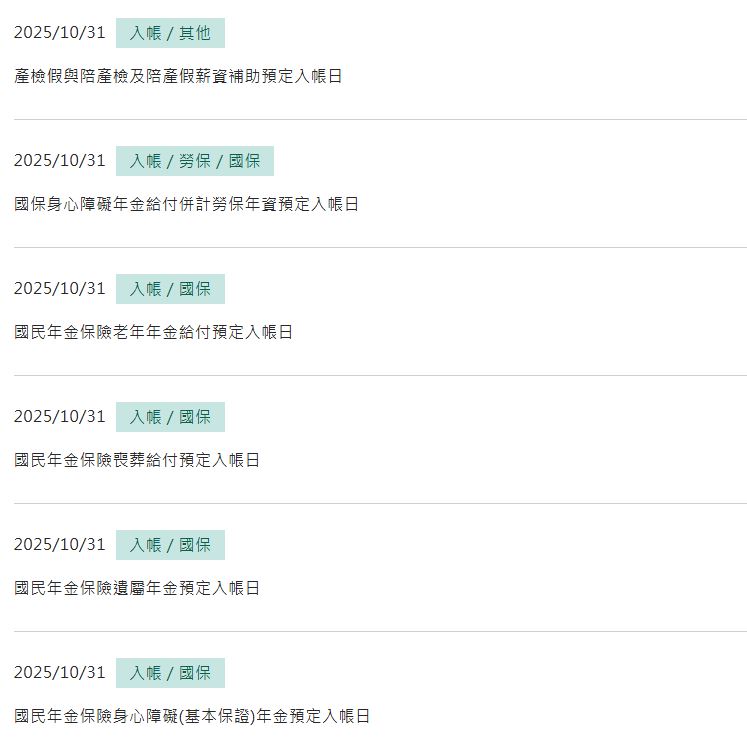This screenshot has width=747, height=752.
Task: Open 產檢假與陪產檢及陪產假薪資補助預定入帳日 entry
Action: [x=178, y=76]
